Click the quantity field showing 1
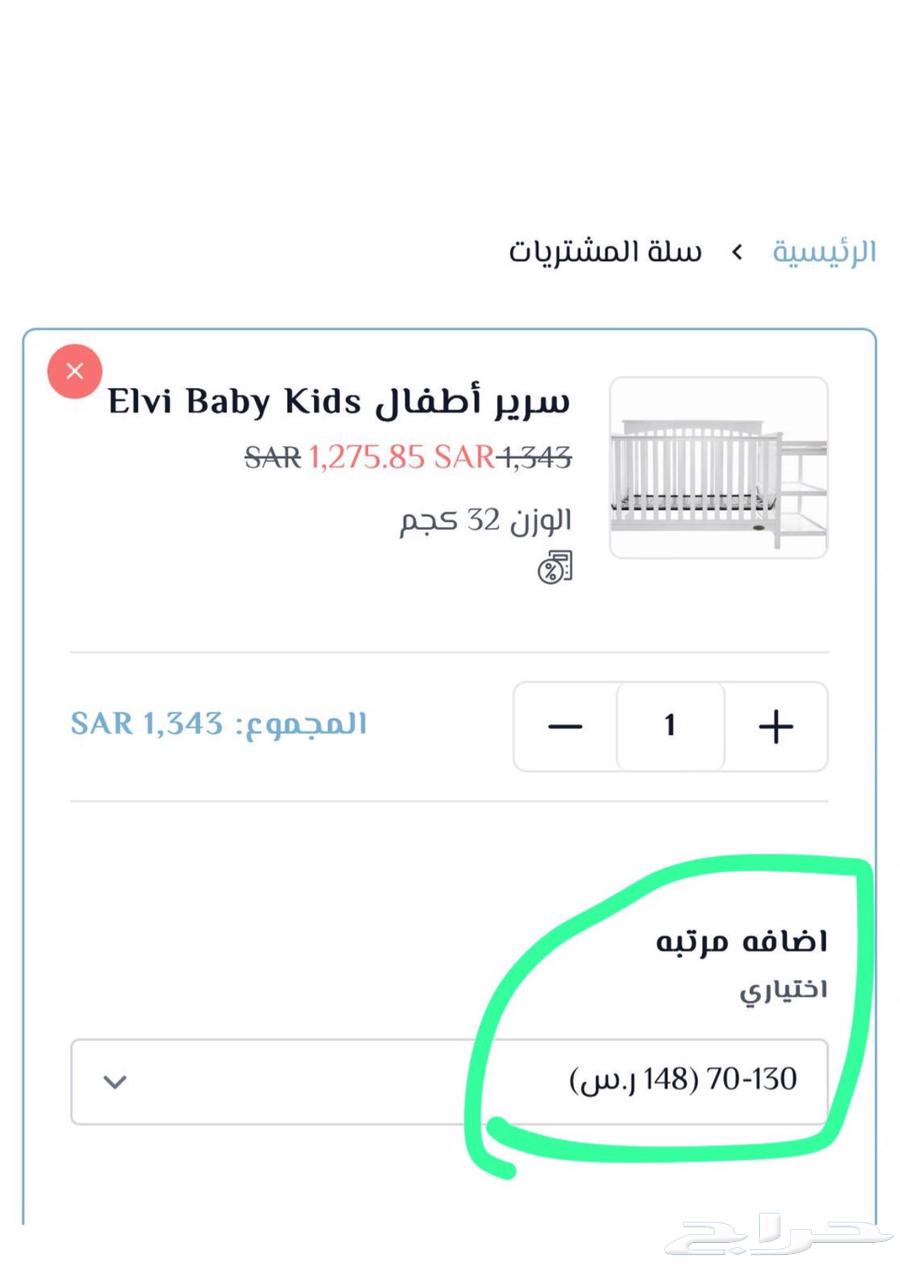 tap(670, 727)
